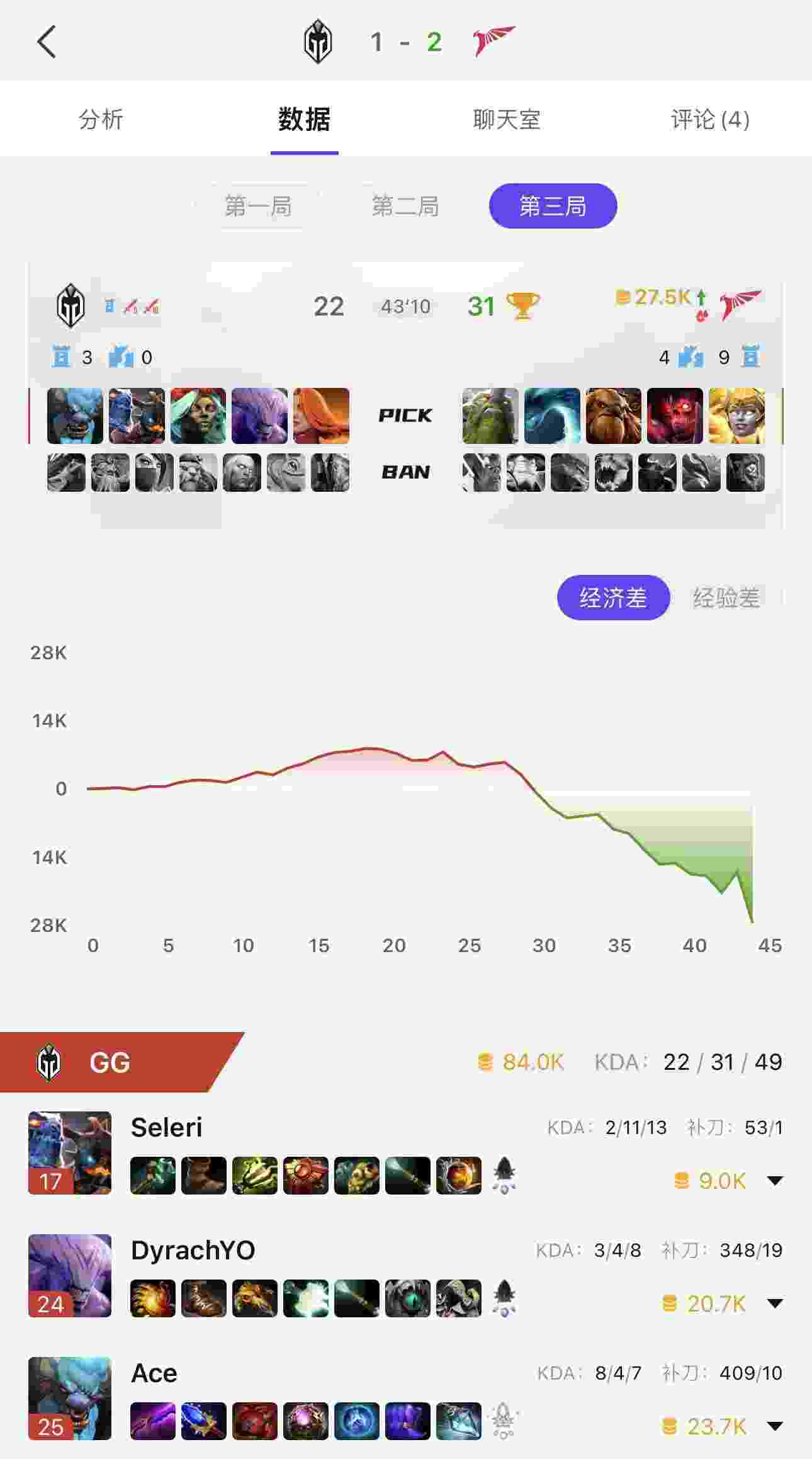Select 第一局 game results
The height and width of the screenshot is (1459, 812).
pos(258,206)
